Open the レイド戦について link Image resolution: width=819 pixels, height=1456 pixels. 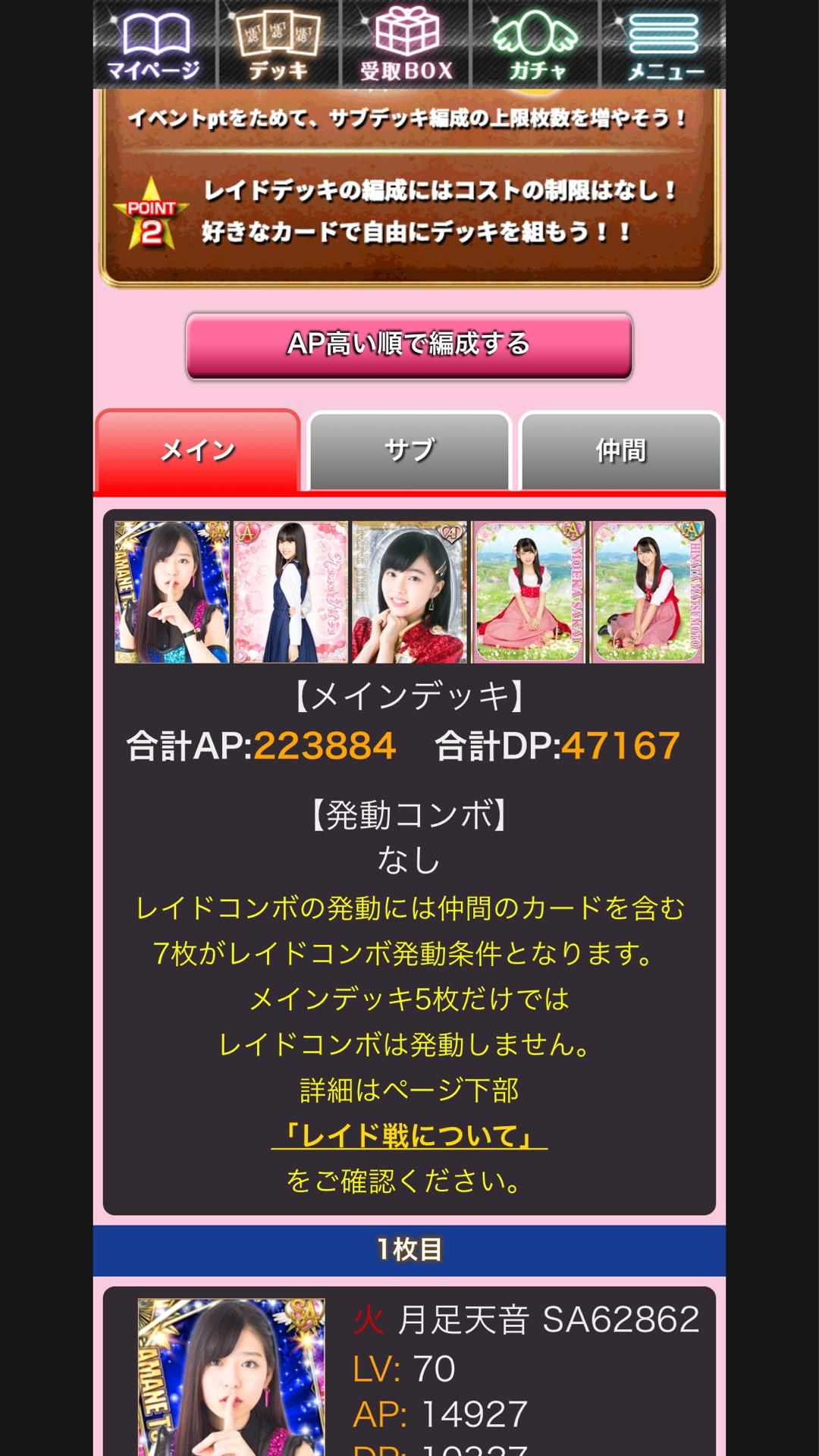pyautogui.click(x=409, y=1136)
